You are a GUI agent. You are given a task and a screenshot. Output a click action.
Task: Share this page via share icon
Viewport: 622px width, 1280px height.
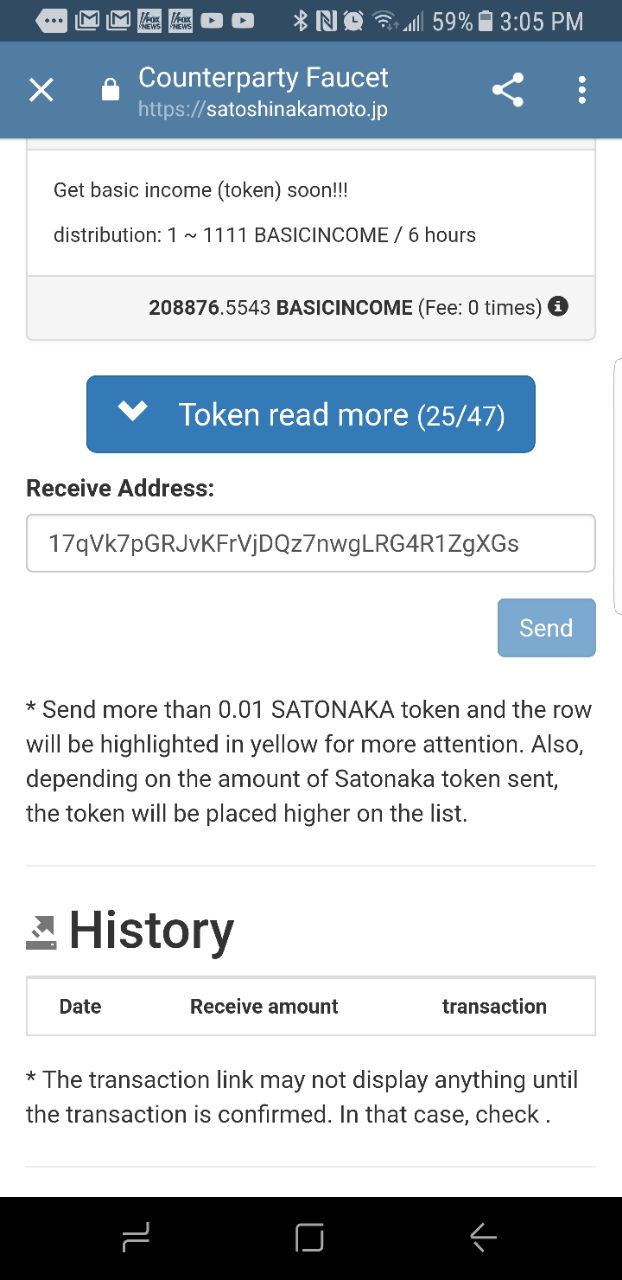coord(508,90)
